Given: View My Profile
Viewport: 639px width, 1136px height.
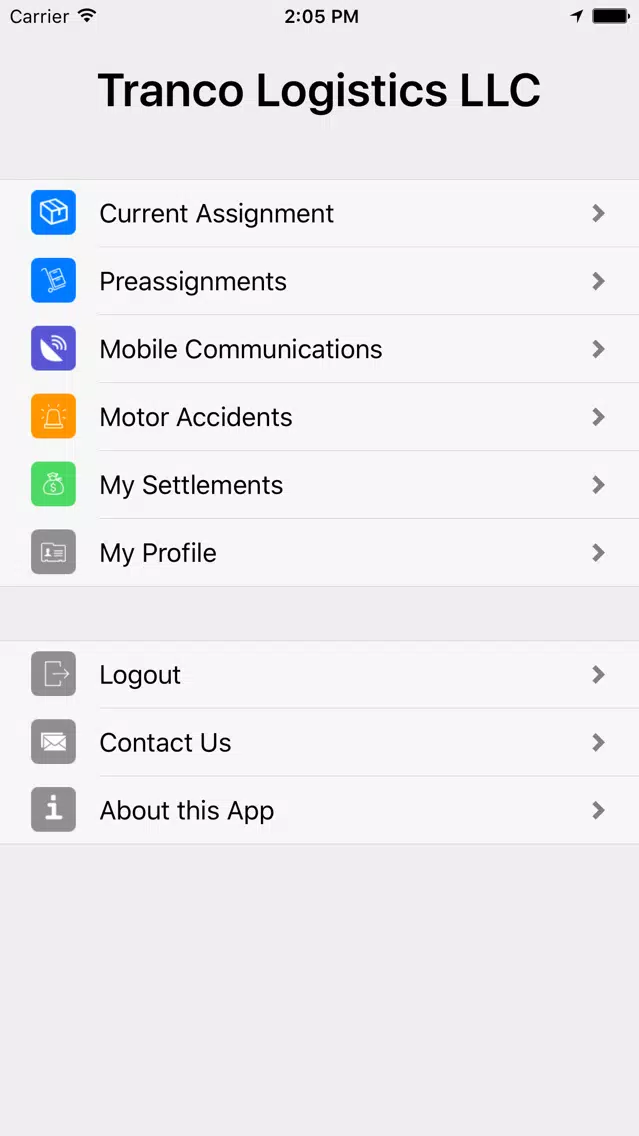Looking at the screenshot, I should point(320,553).
